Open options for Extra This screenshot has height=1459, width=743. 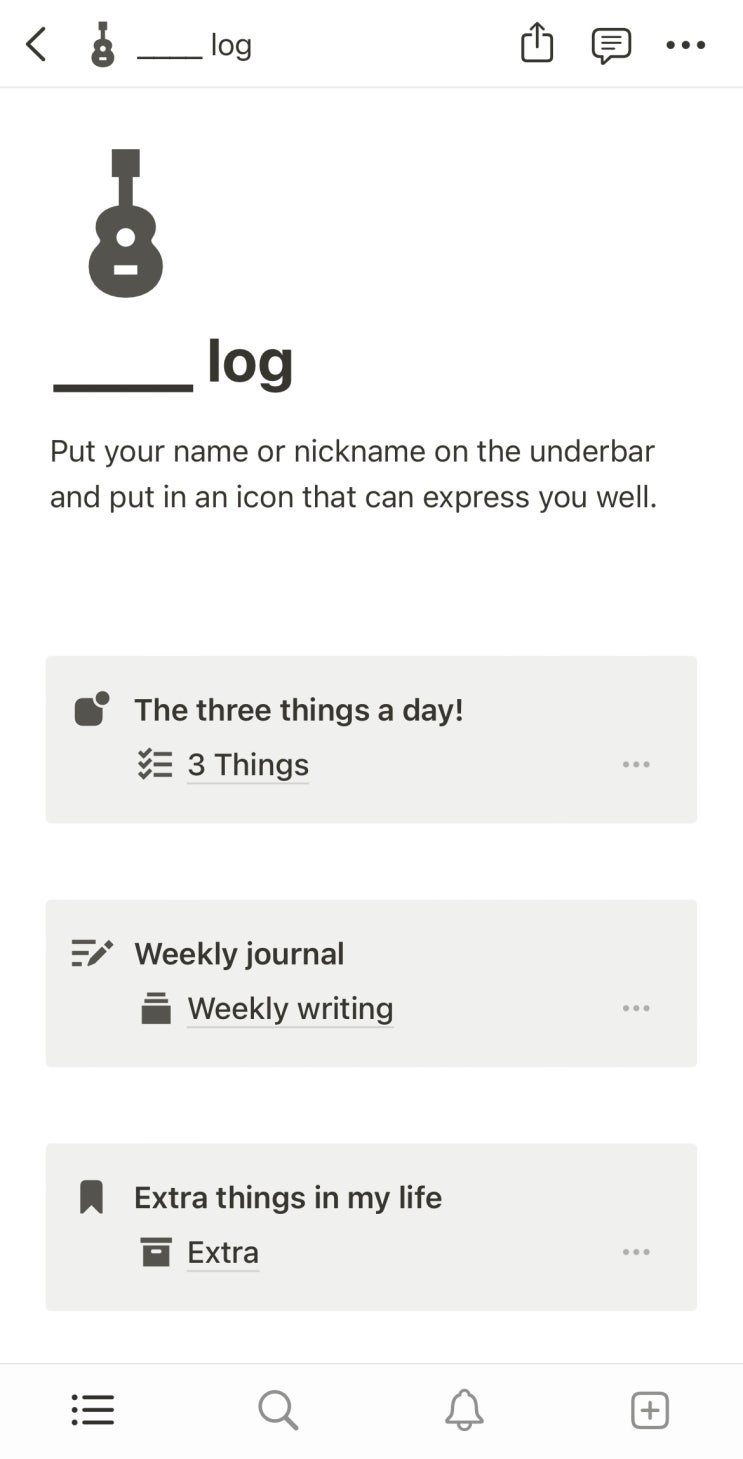click(x=636, y=1253)
